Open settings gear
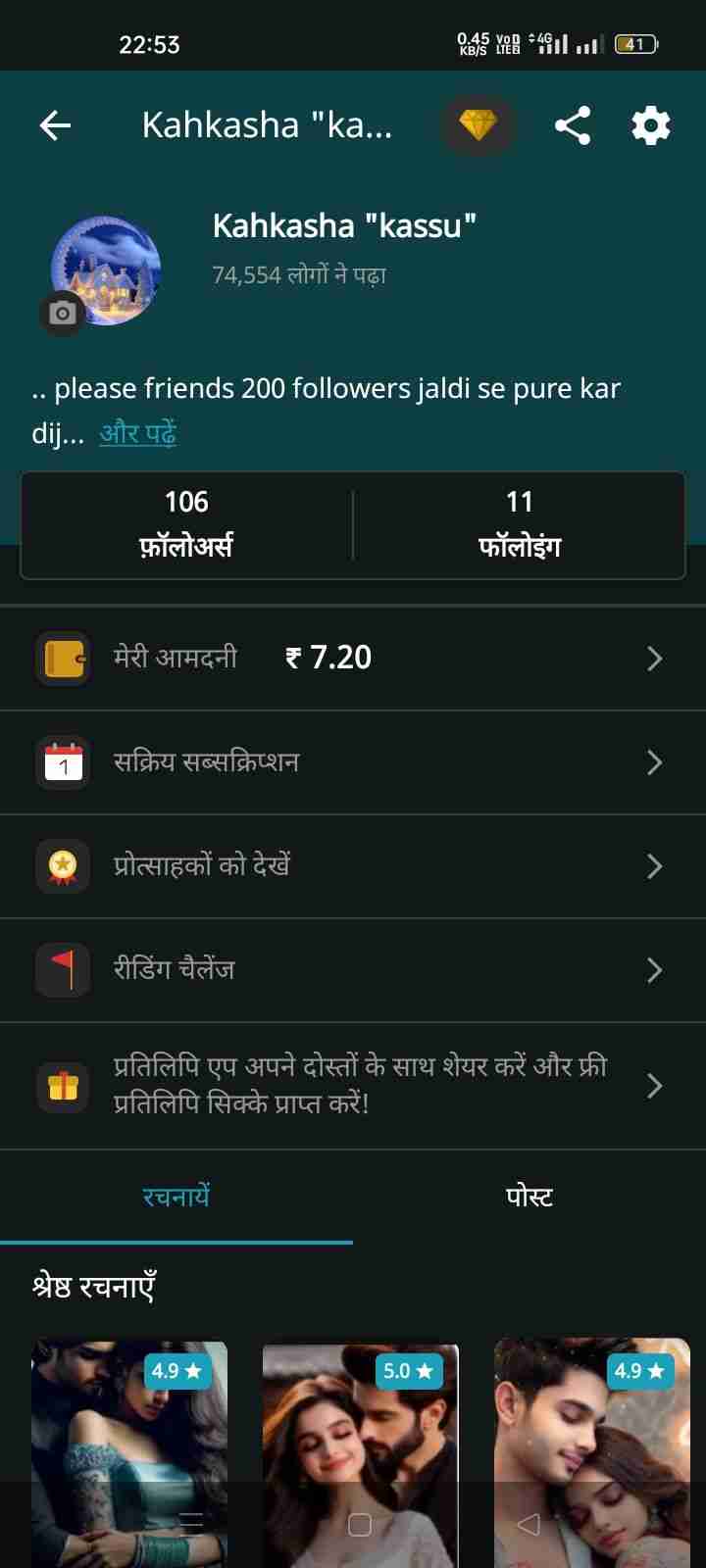 point(651,125)
